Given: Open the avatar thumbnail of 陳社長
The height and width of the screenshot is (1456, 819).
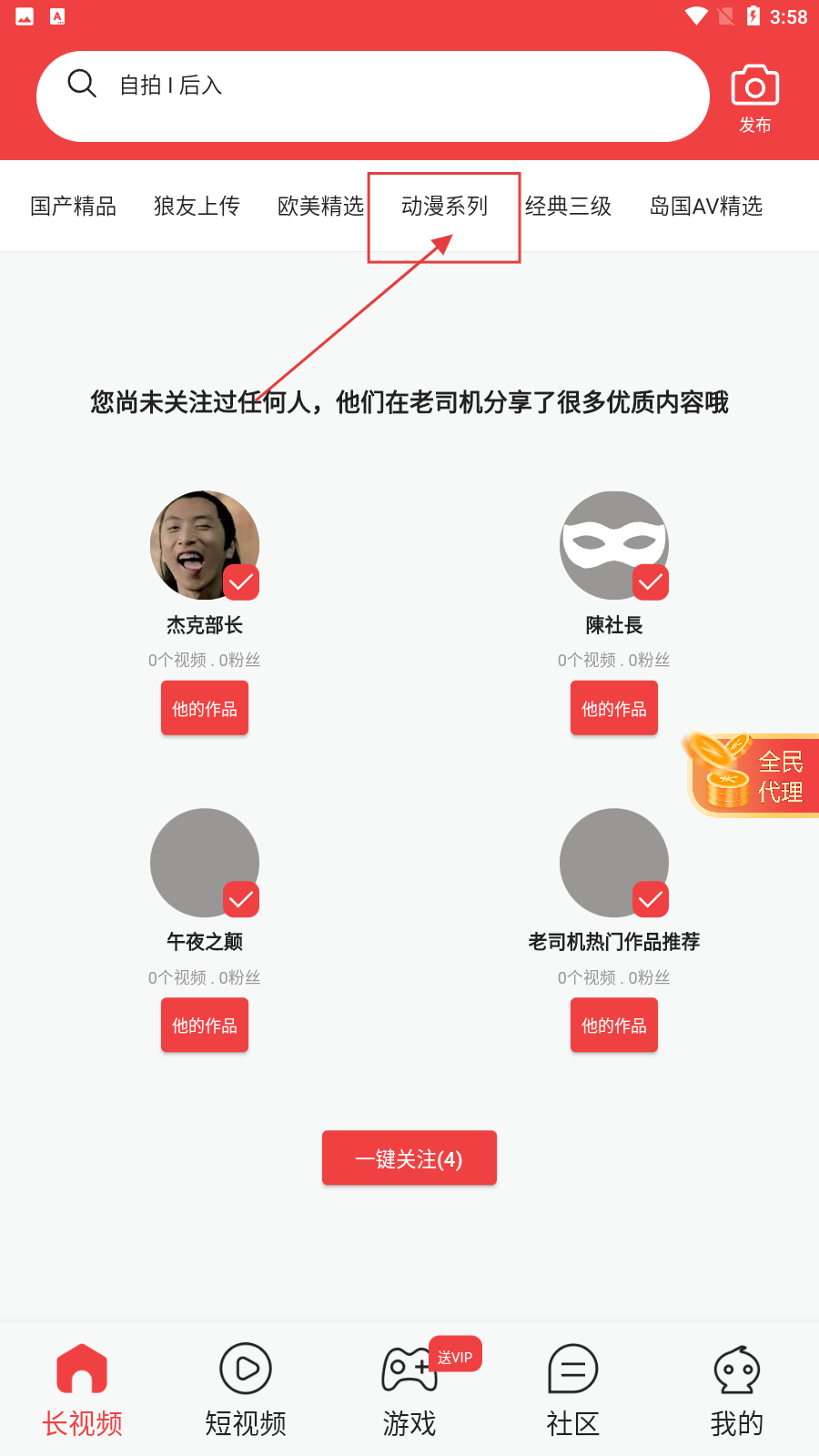Looking at the screenshot, I should coord(614,546).
